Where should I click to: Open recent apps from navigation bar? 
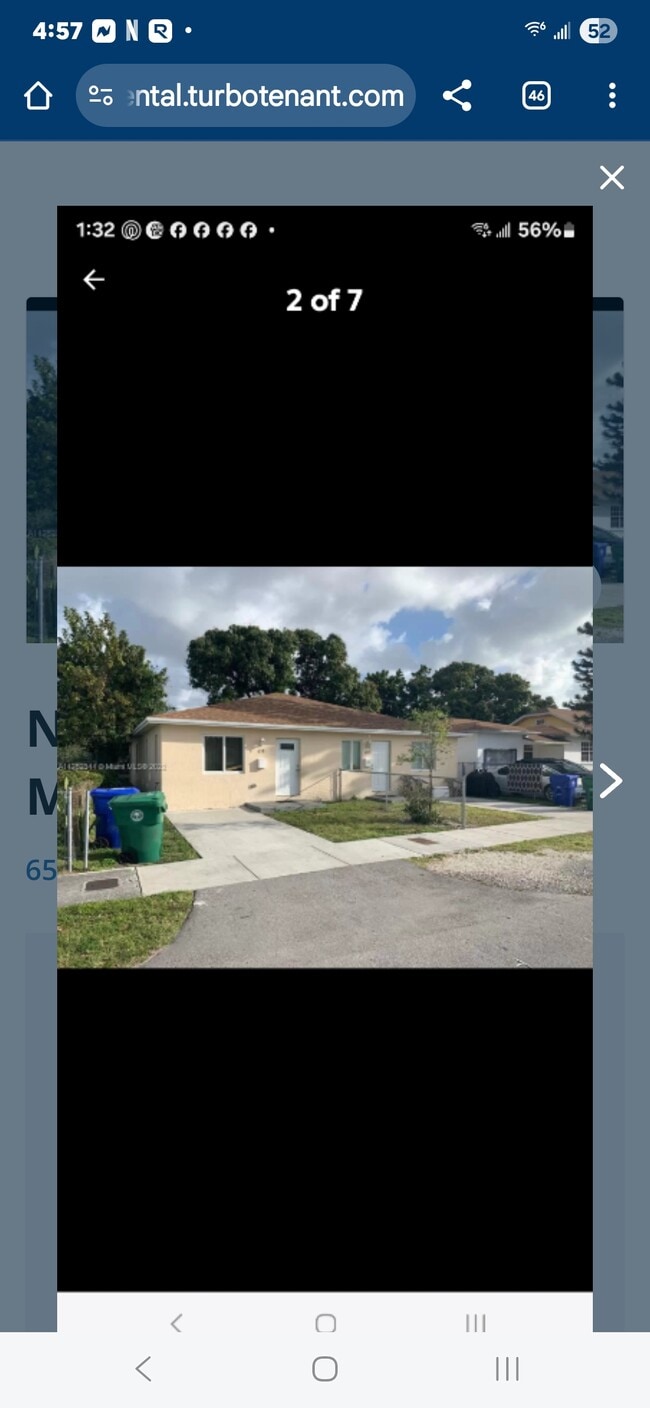click(x=507, y=1369)
